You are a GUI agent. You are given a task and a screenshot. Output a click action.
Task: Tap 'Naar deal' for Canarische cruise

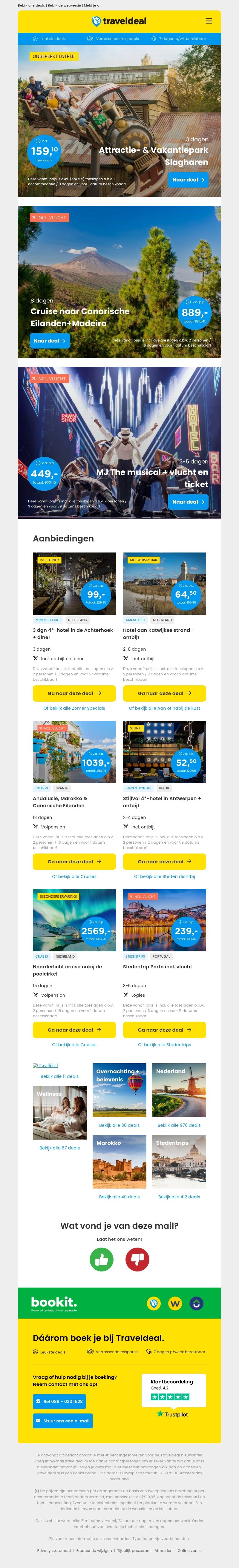[49, 341]
